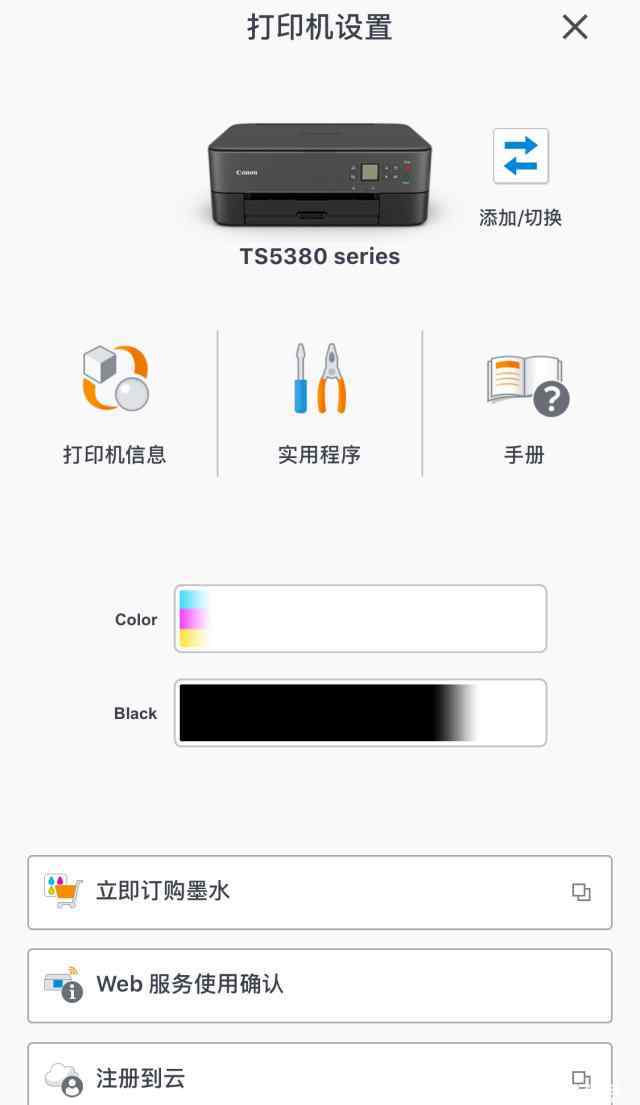Open 打印机信息

(115, 404)
